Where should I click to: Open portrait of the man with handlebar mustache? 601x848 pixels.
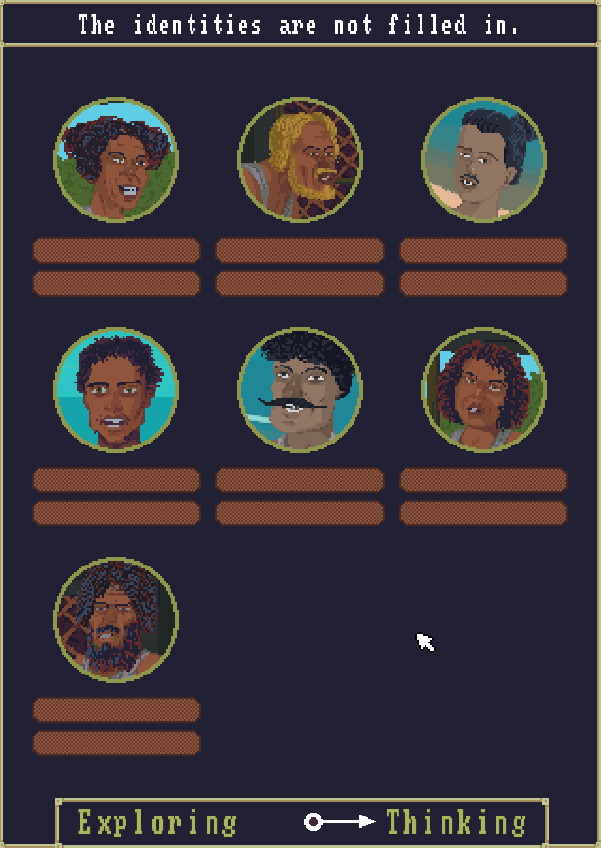click(300, 390)
